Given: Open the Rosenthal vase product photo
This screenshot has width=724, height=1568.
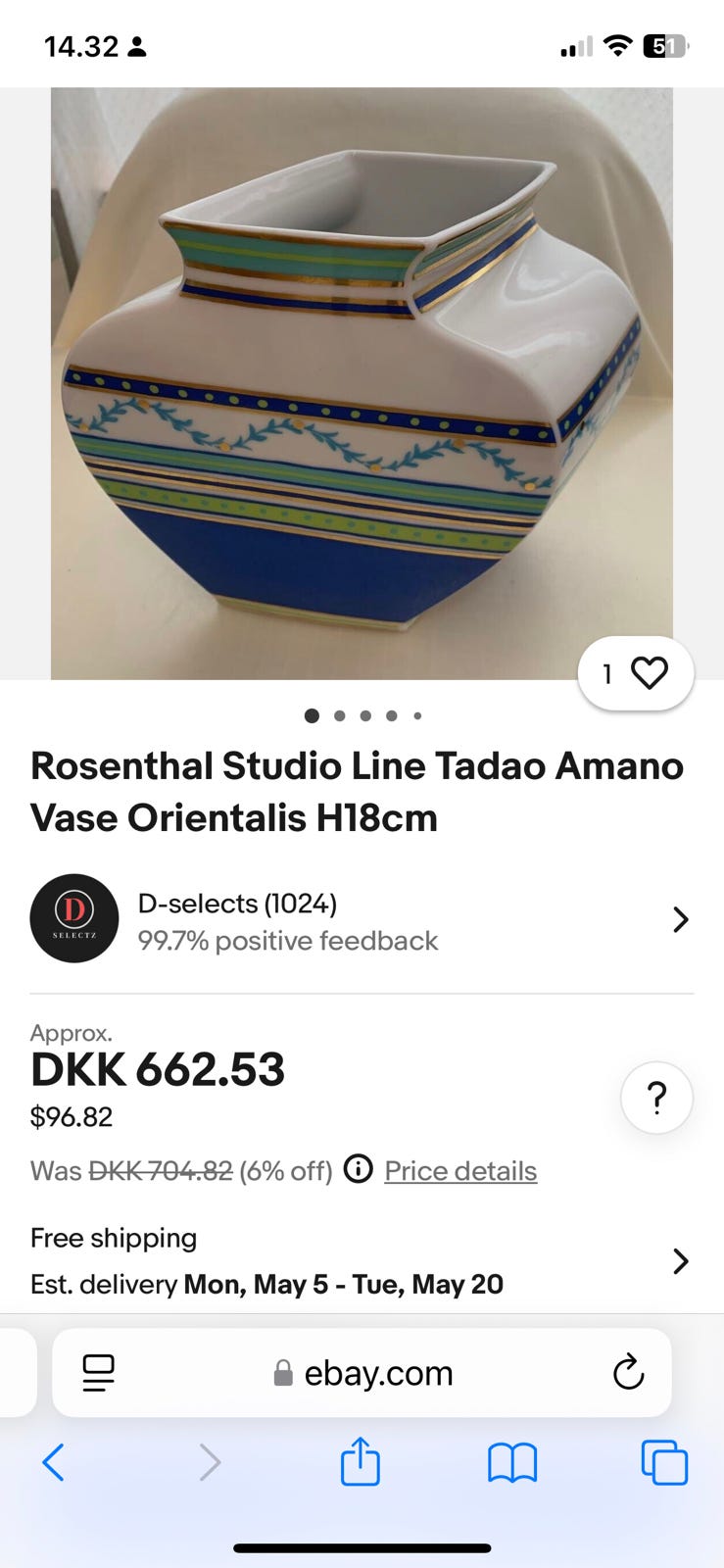Looking at the screenshot, I should [x=362, y=382].
